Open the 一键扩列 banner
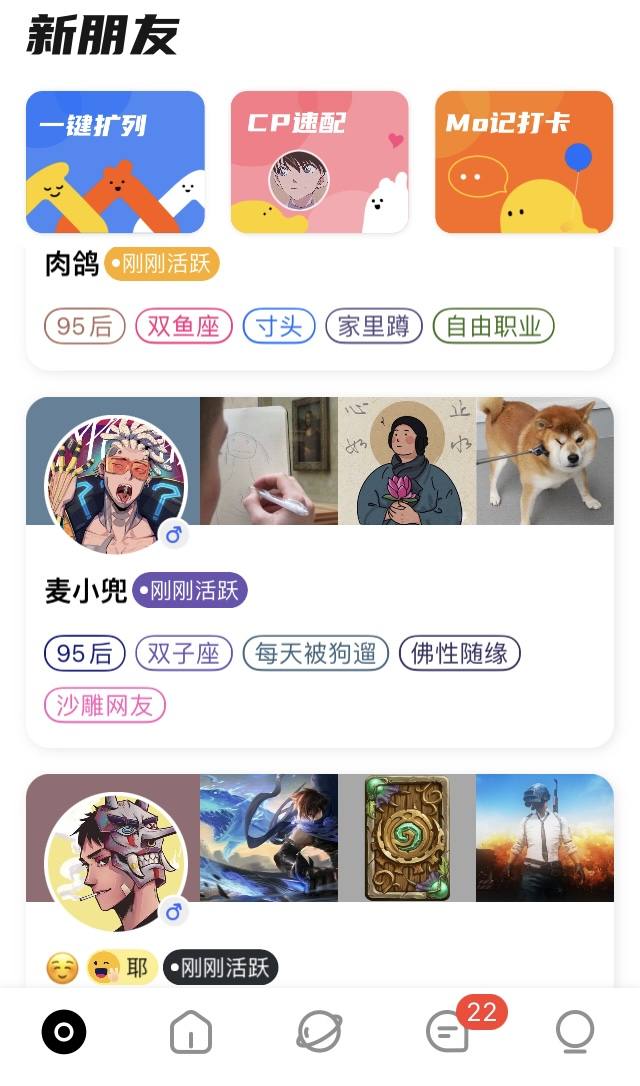640x1086 pixels. point(115,162)
